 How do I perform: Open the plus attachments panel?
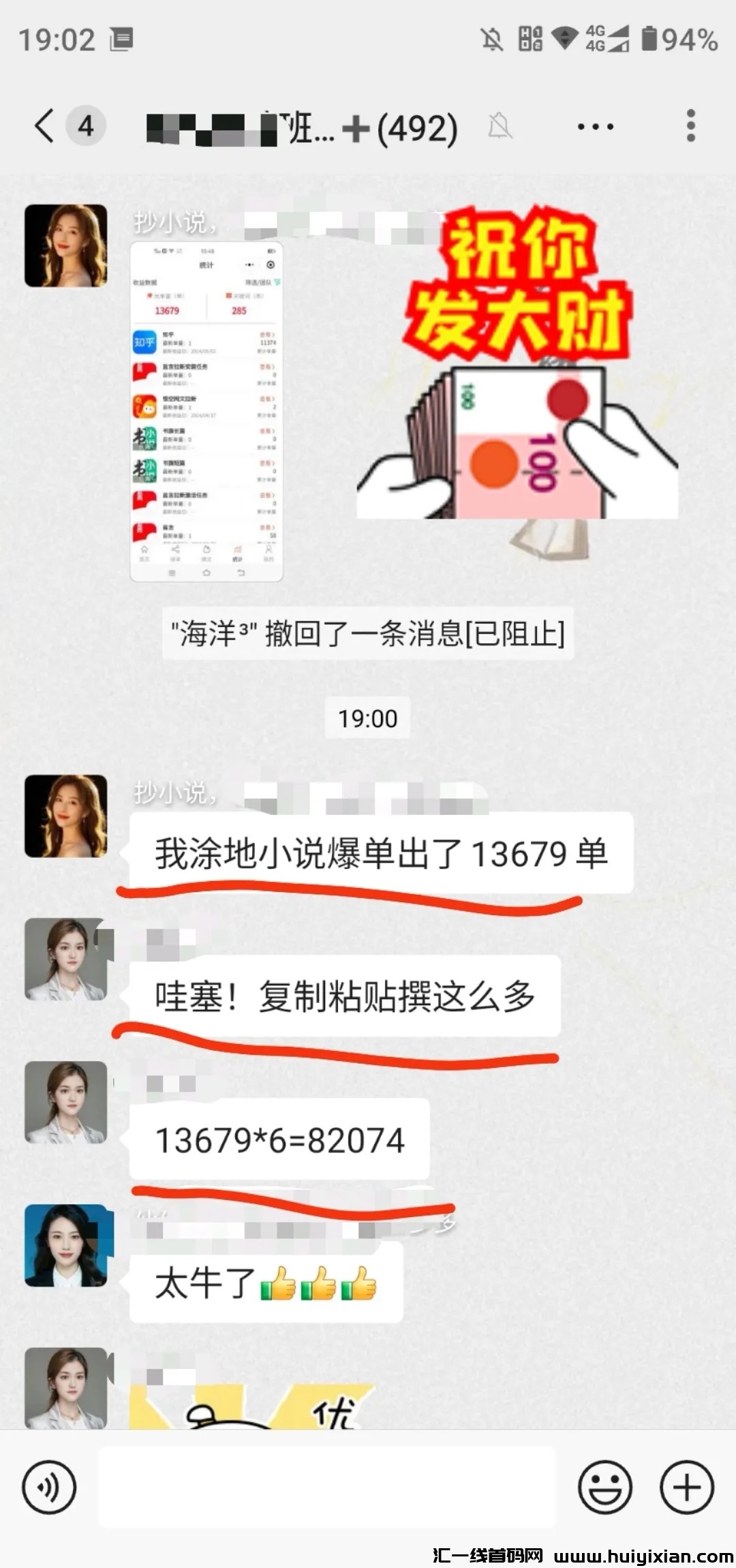point(687,1488)
